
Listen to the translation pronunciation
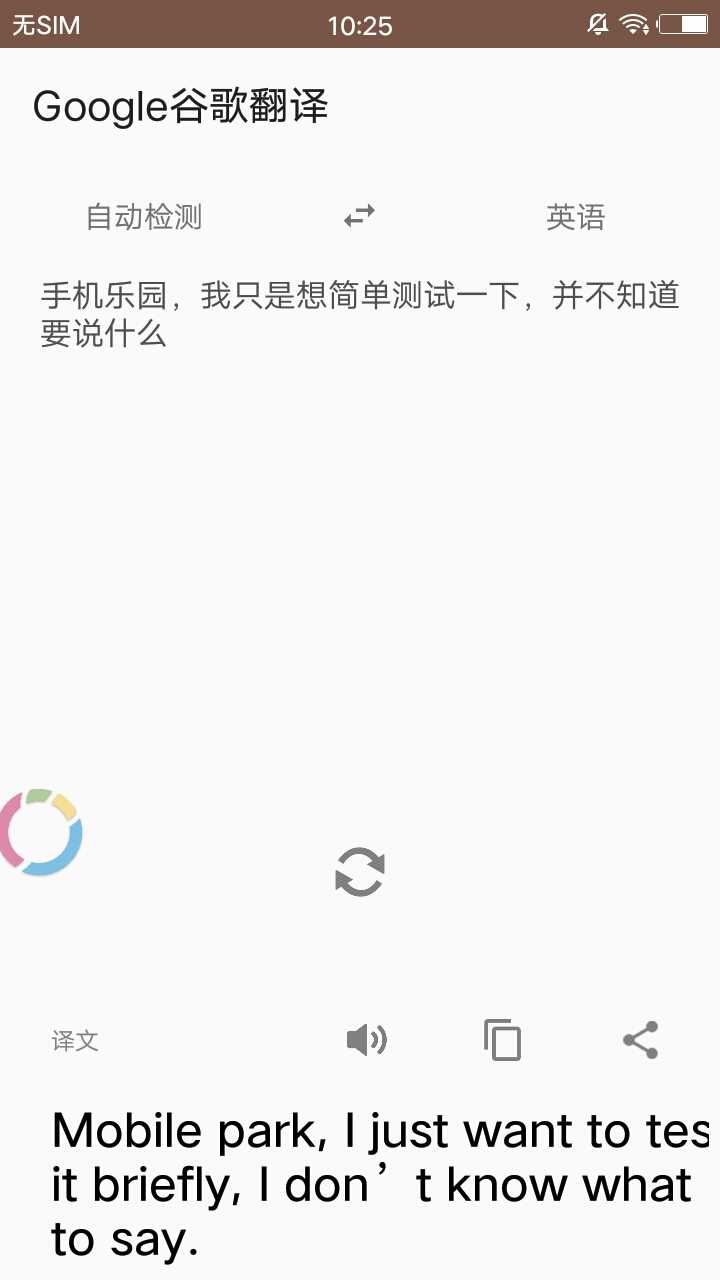[367, 1040]
